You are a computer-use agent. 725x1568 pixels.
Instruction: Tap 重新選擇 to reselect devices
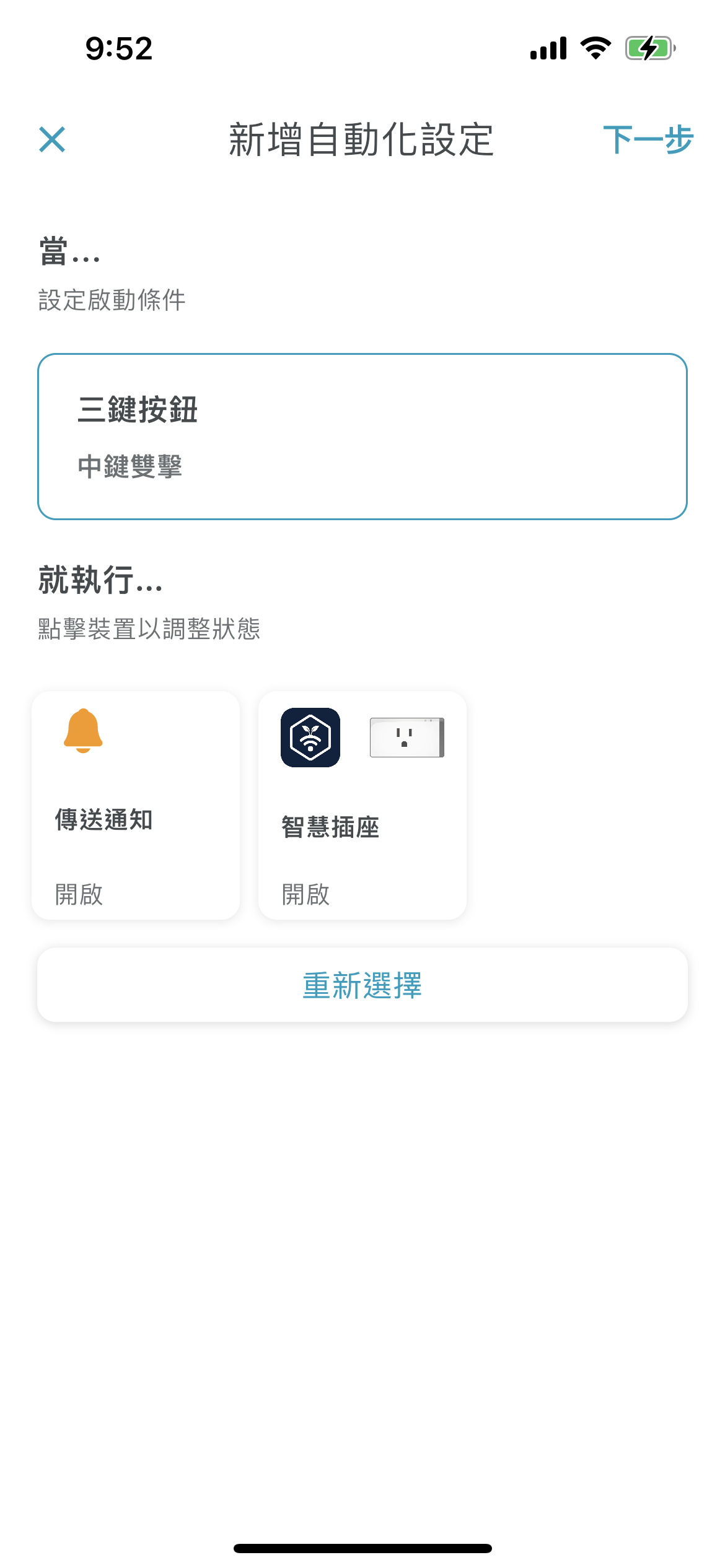[362, 985]
